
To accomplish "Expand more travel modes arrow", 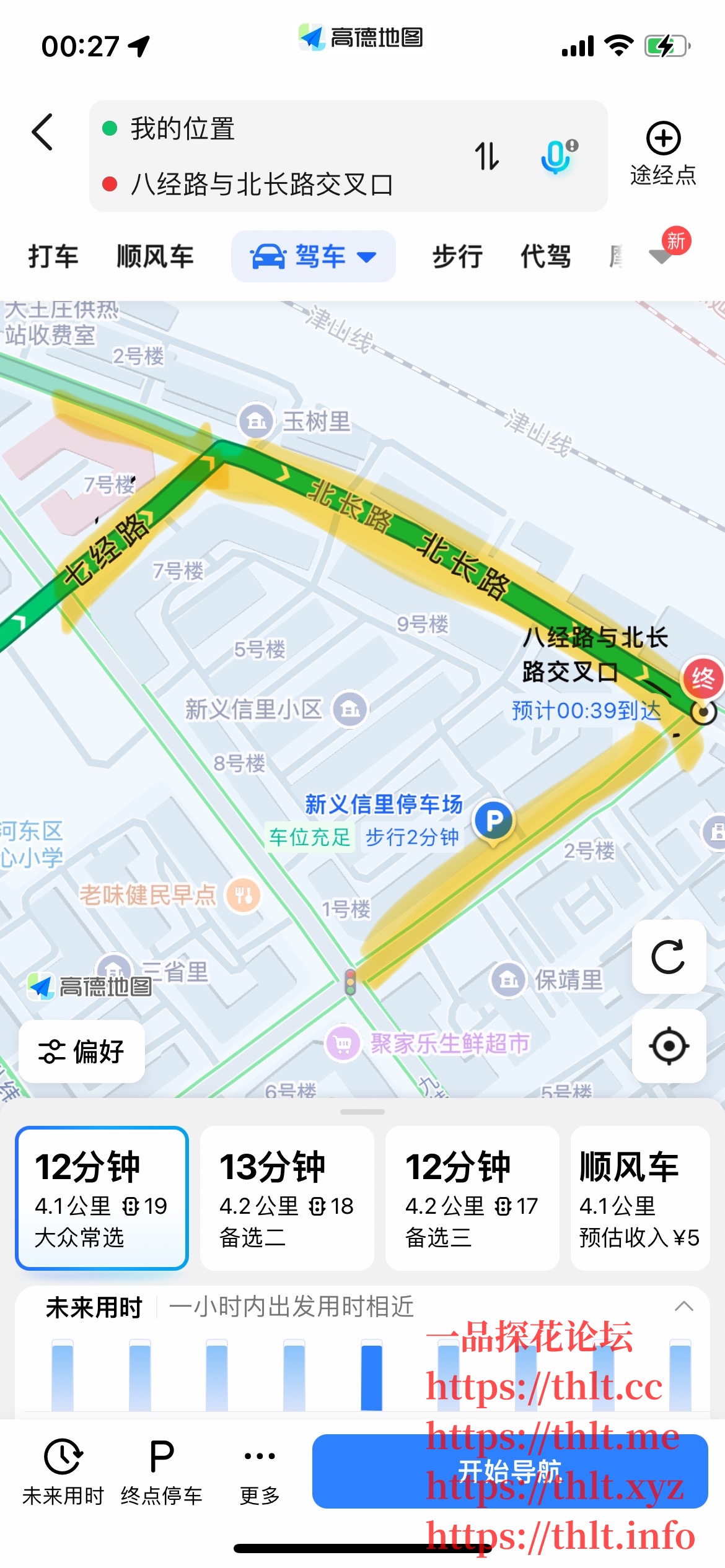I will 661,255.
